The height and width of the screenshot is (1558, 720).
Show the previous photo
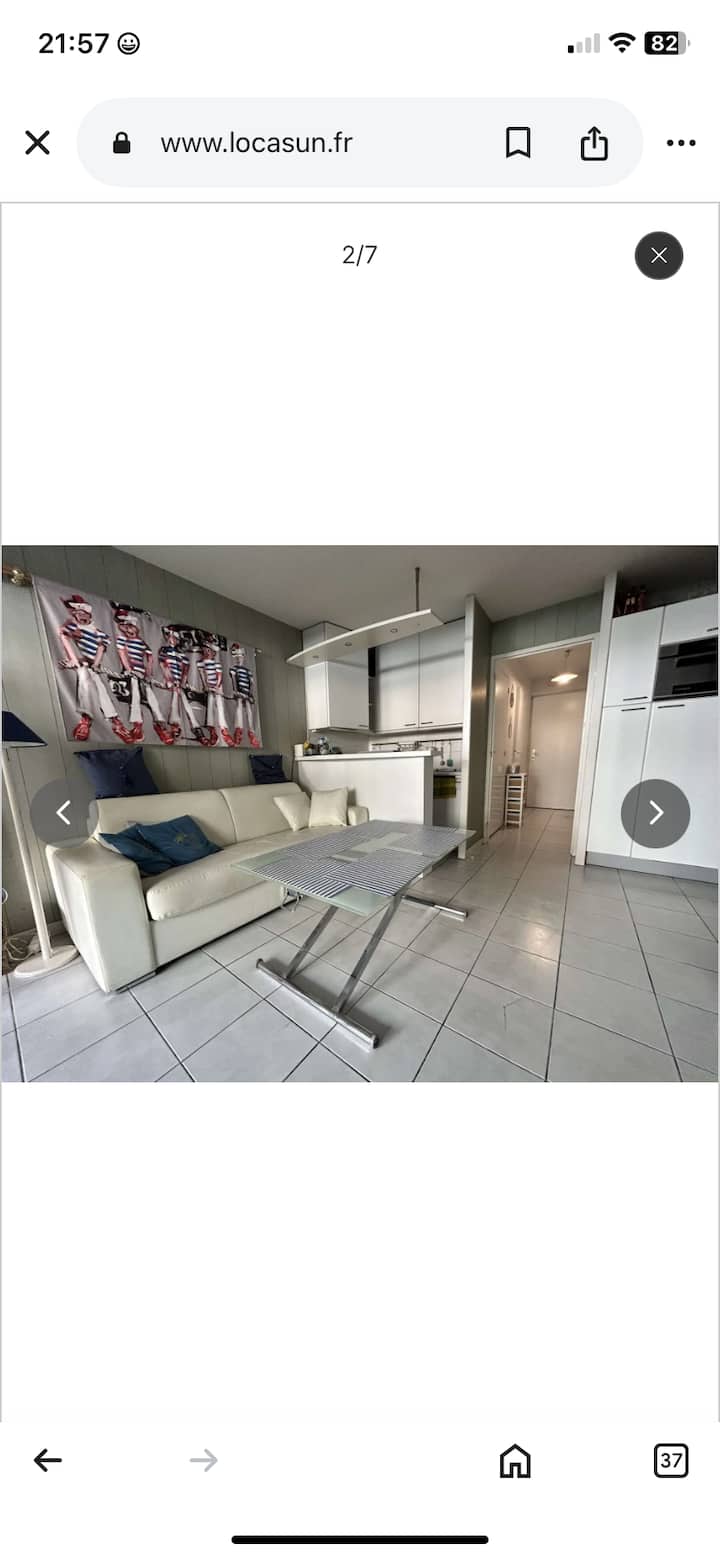(x=63, y=813)
